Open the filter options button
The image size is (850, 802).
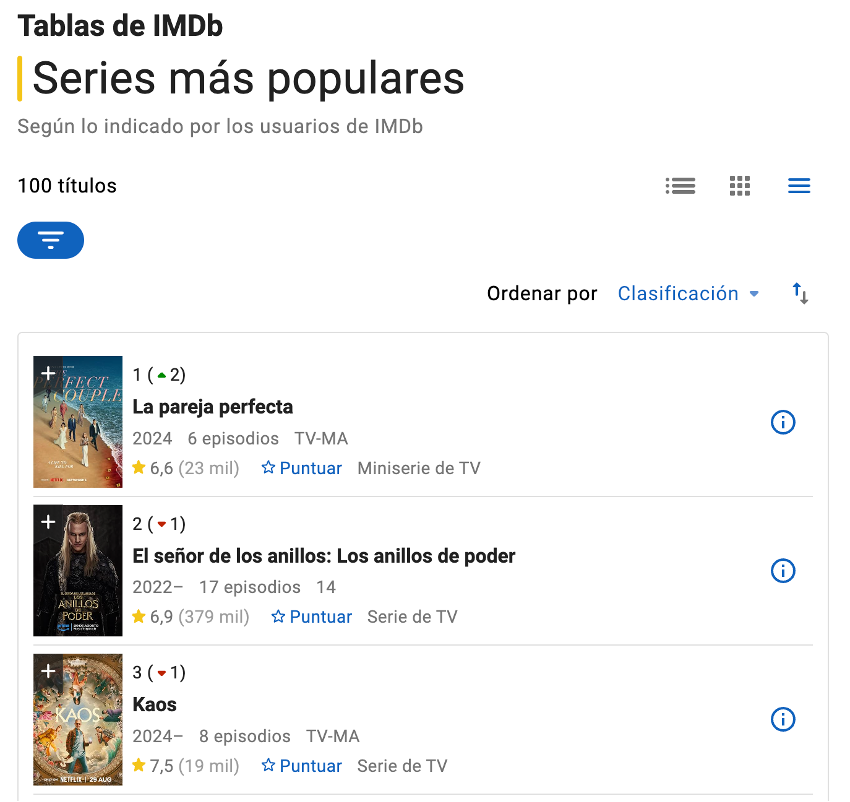51,240
